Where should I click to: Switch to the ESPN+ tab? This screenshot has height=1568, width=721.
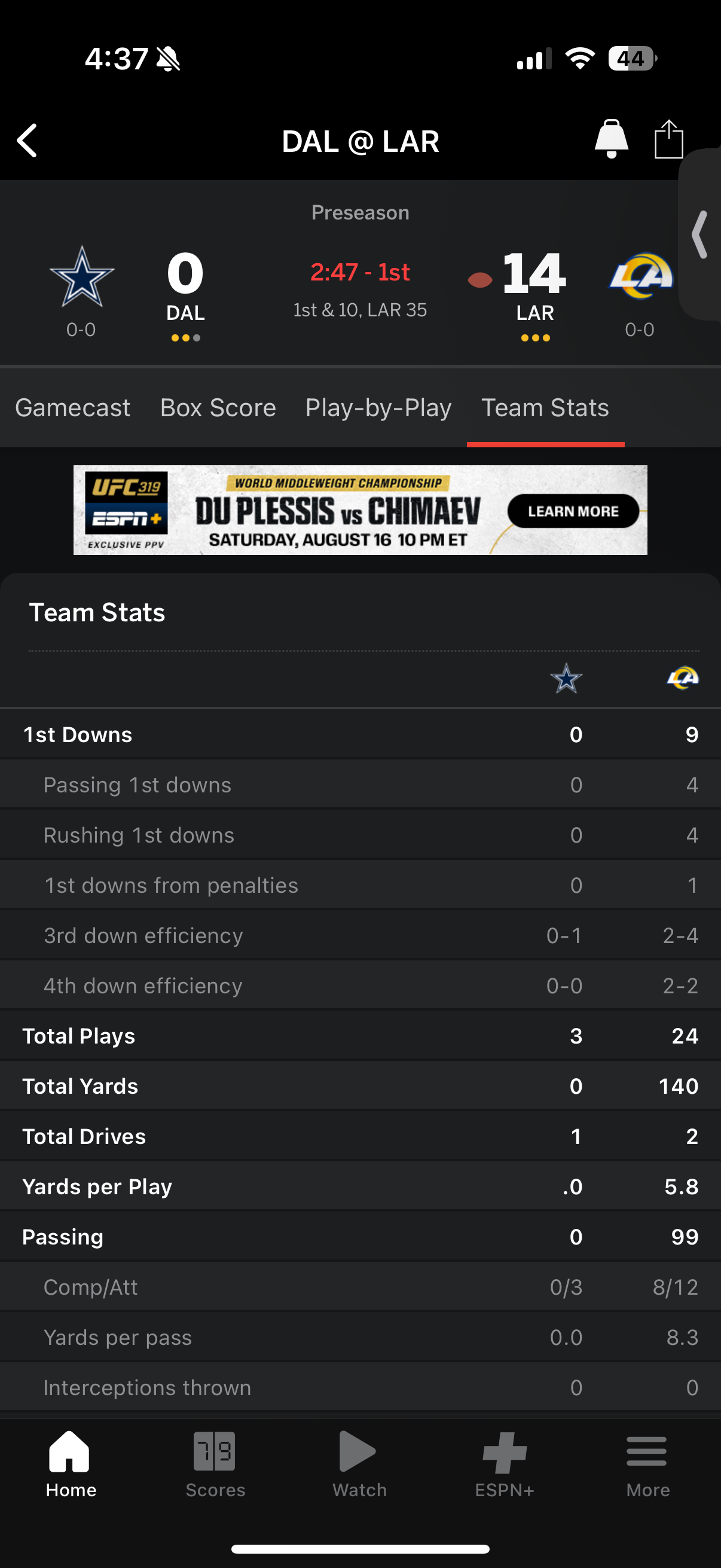pos(505,1465)
